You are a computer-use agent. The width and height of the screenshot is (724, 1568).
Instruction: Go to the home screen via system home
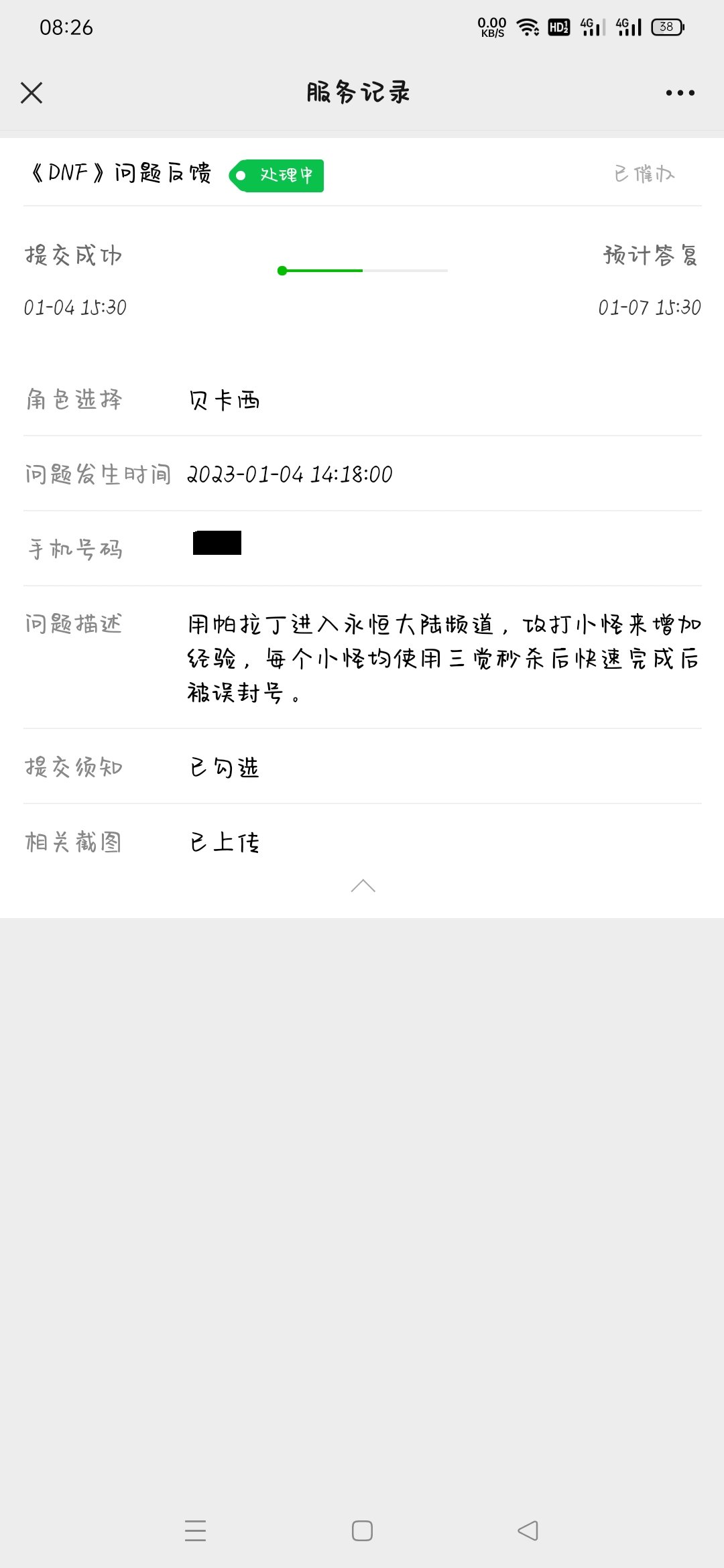click(362, 1530)
